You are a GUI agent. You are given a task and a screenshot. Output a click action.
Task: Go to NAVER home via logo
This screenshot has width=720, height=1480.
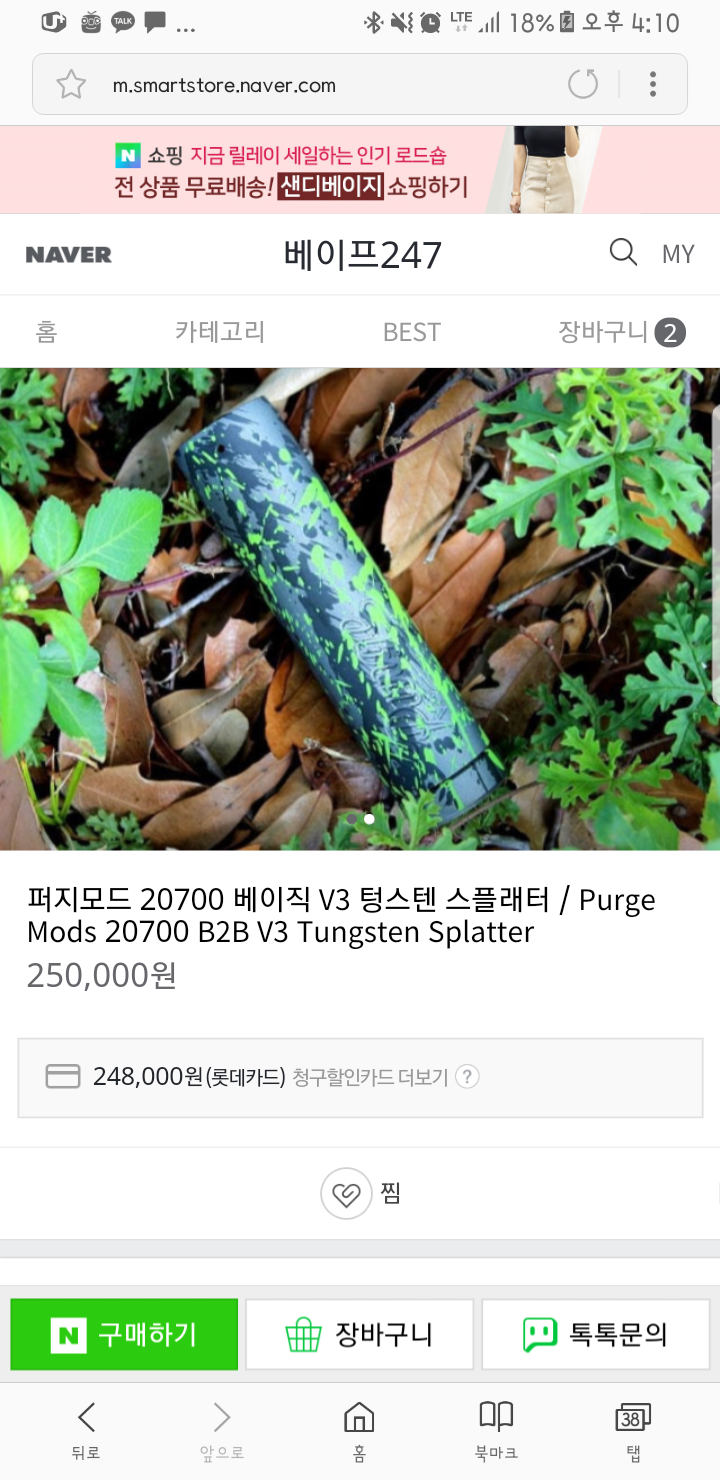coord(68,255)
